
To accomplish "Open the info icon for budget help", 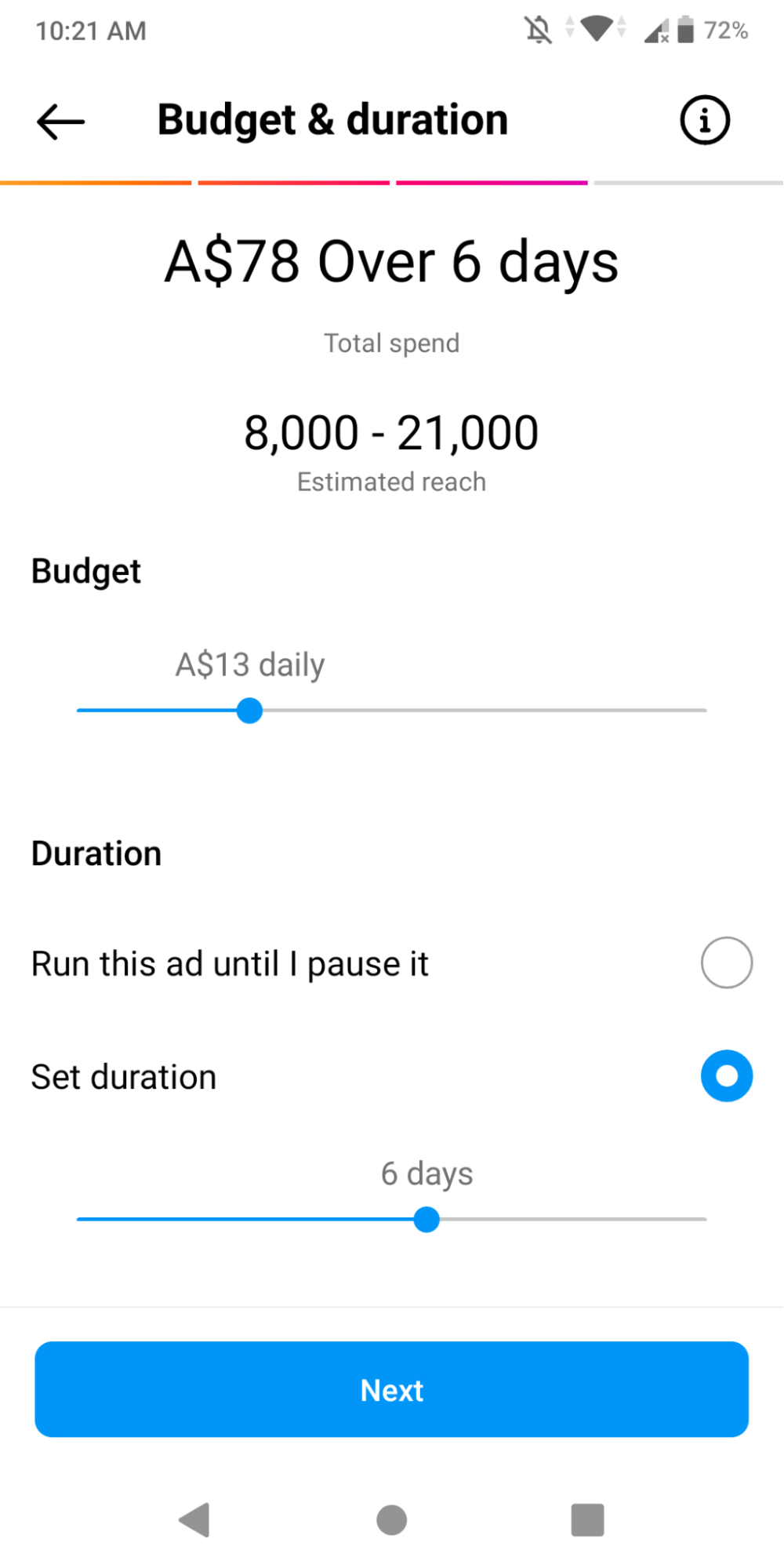I will click(x=704, y=120).
